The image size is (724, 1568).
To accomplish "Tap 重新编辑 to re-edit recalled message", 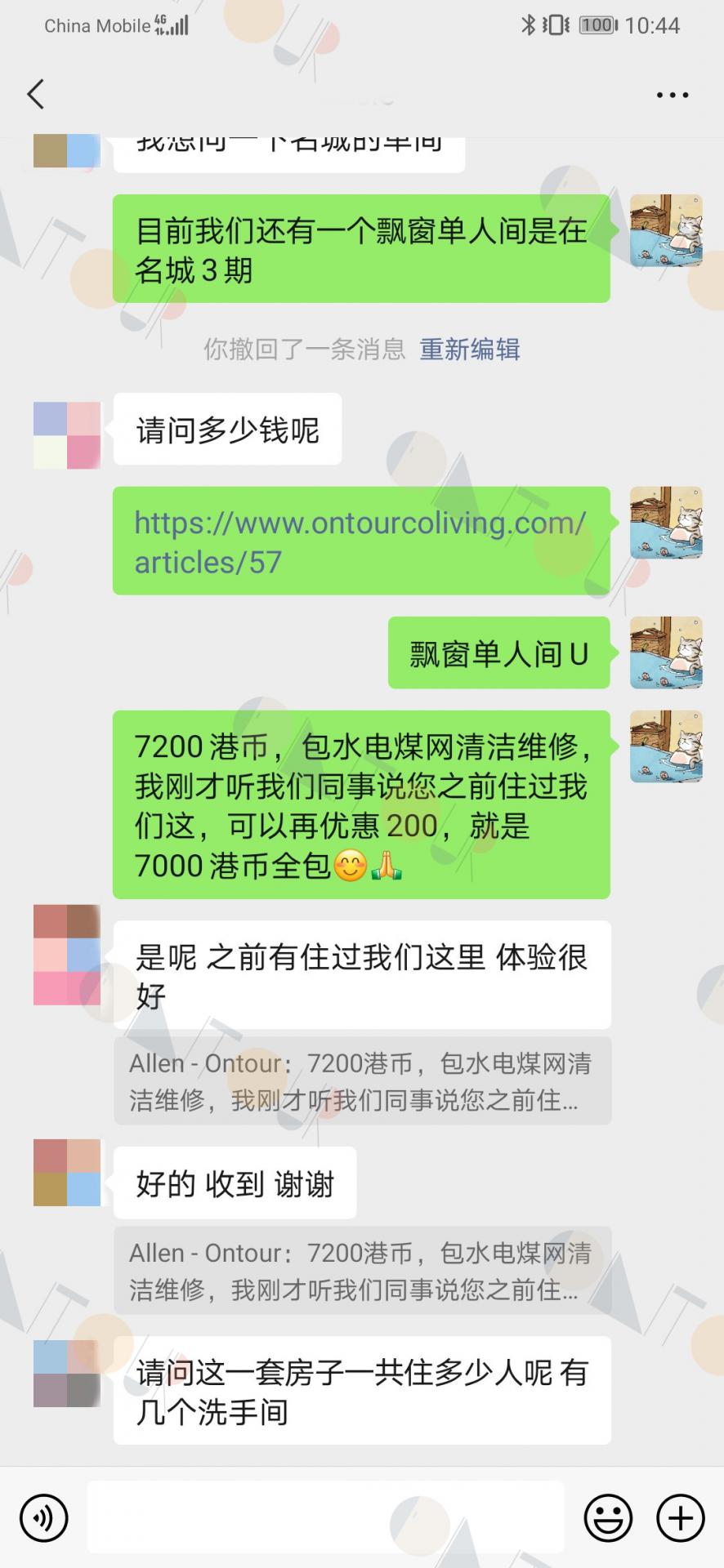I will click(470, 350).
